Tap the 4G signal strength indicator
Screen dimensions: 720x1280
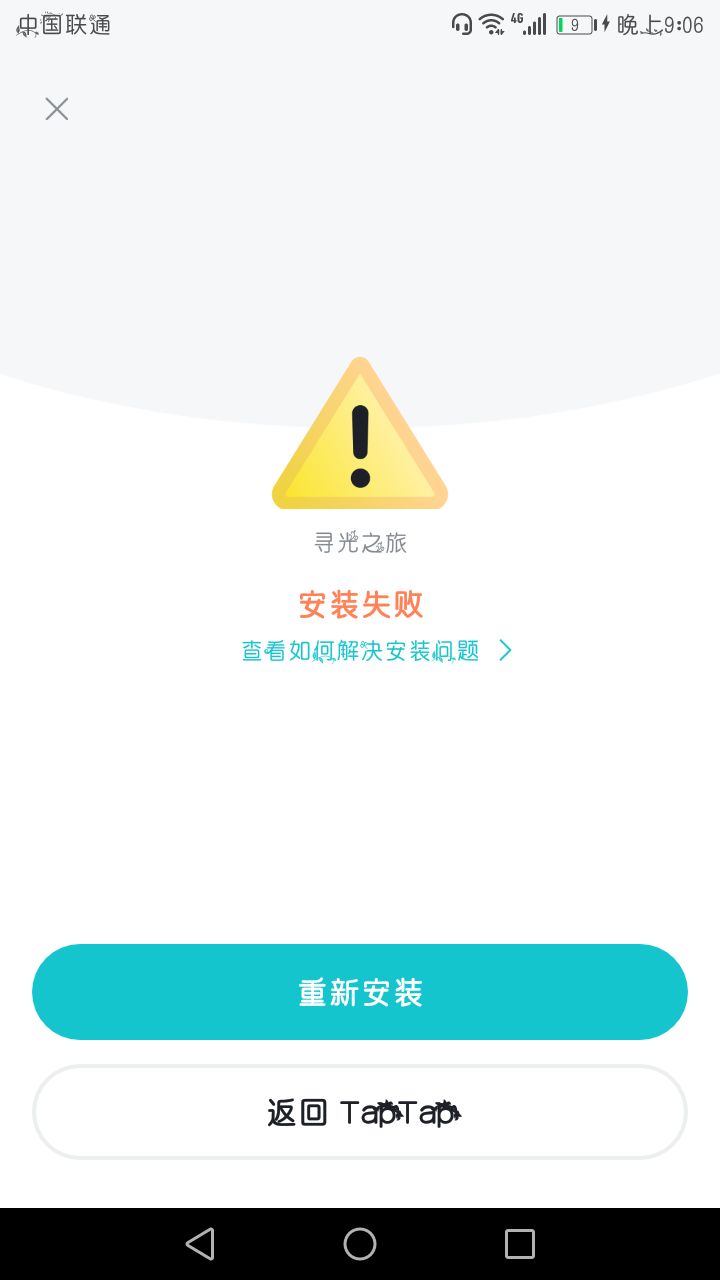[530, 22]
